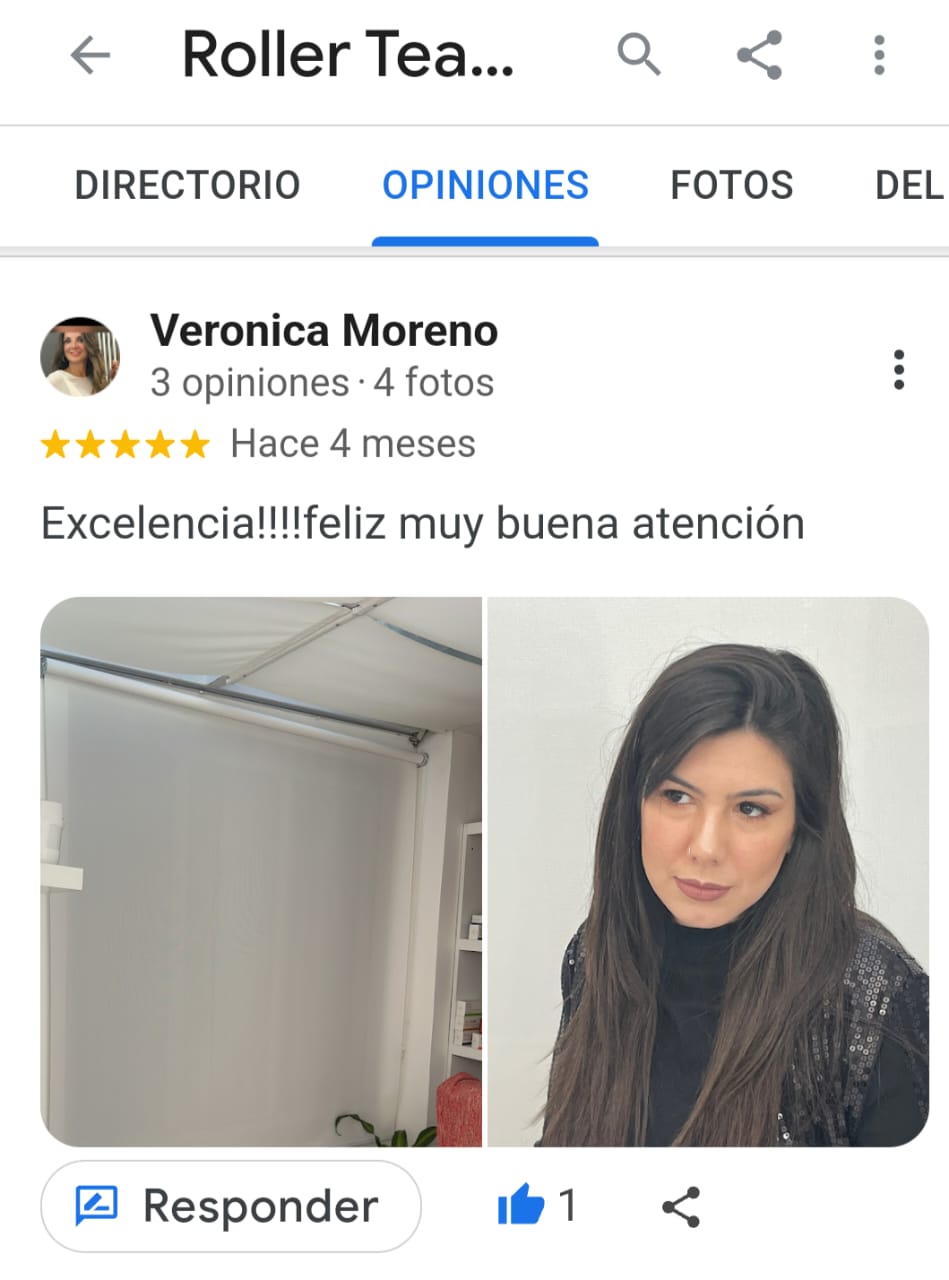
Task: Select the Opiniones tab
Action: point(485,185)
